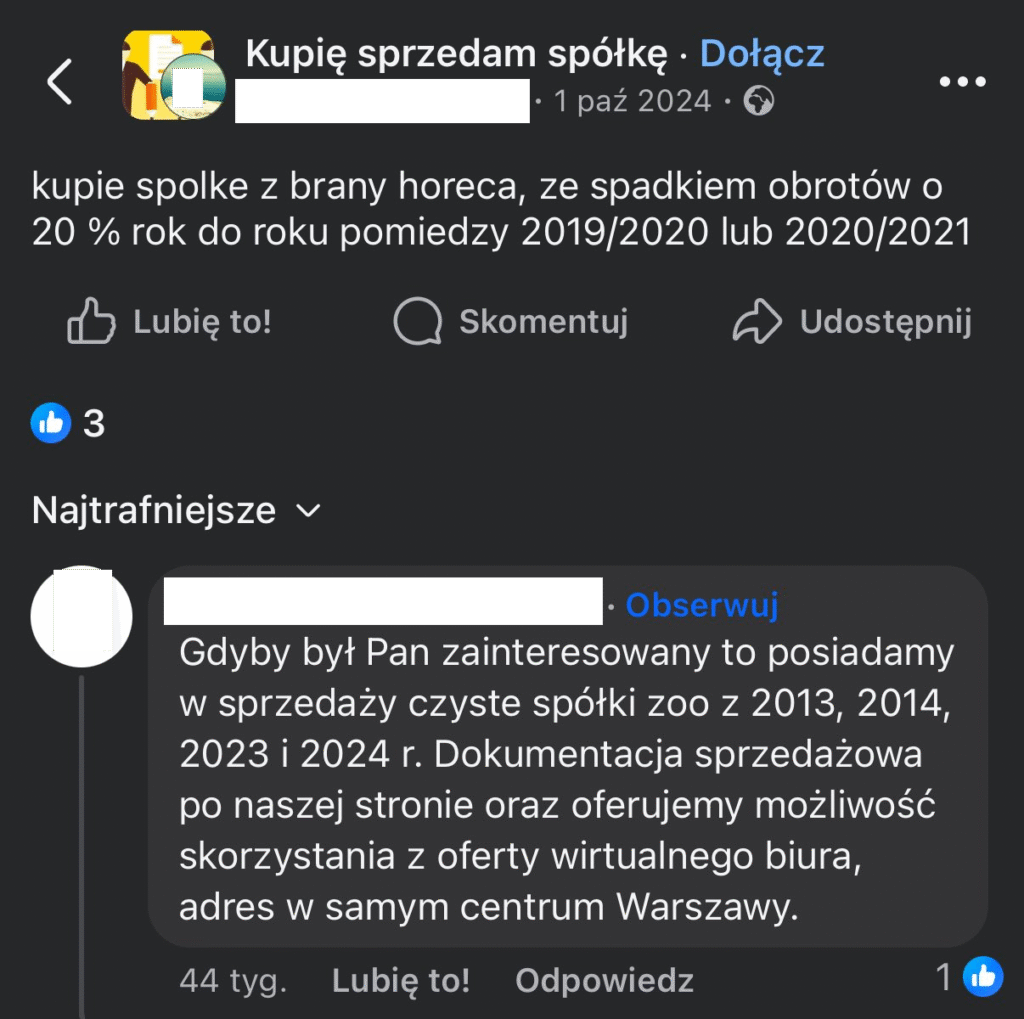Follow the commenter with Obserwuj
1024x1019 pixels.
[x=701, y=605]
